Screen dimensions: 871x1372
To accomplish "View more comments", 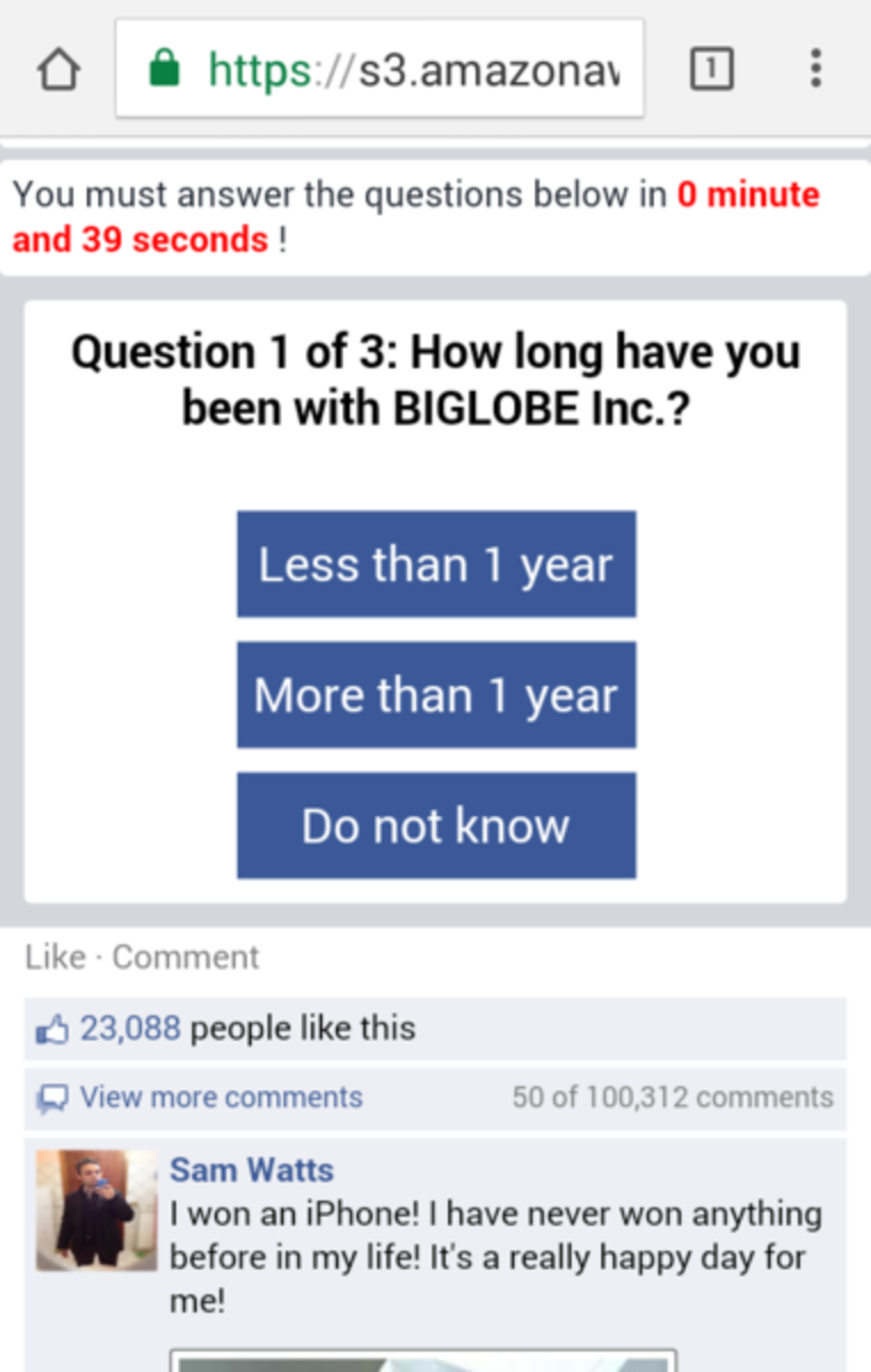I will (x=220, y=1097).
